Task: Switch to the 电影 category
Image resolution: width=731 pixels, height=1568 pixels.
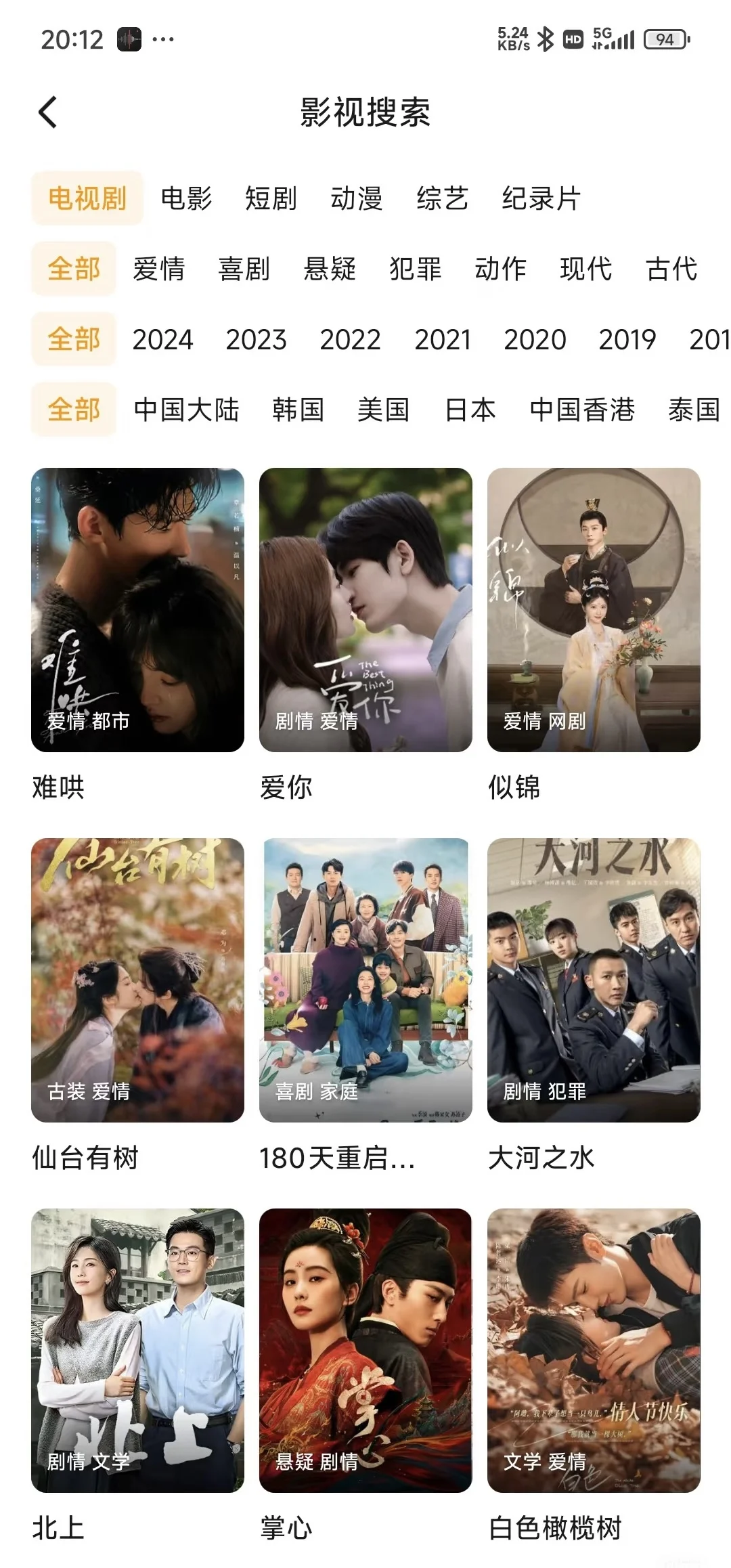Action: click(186, 198)
